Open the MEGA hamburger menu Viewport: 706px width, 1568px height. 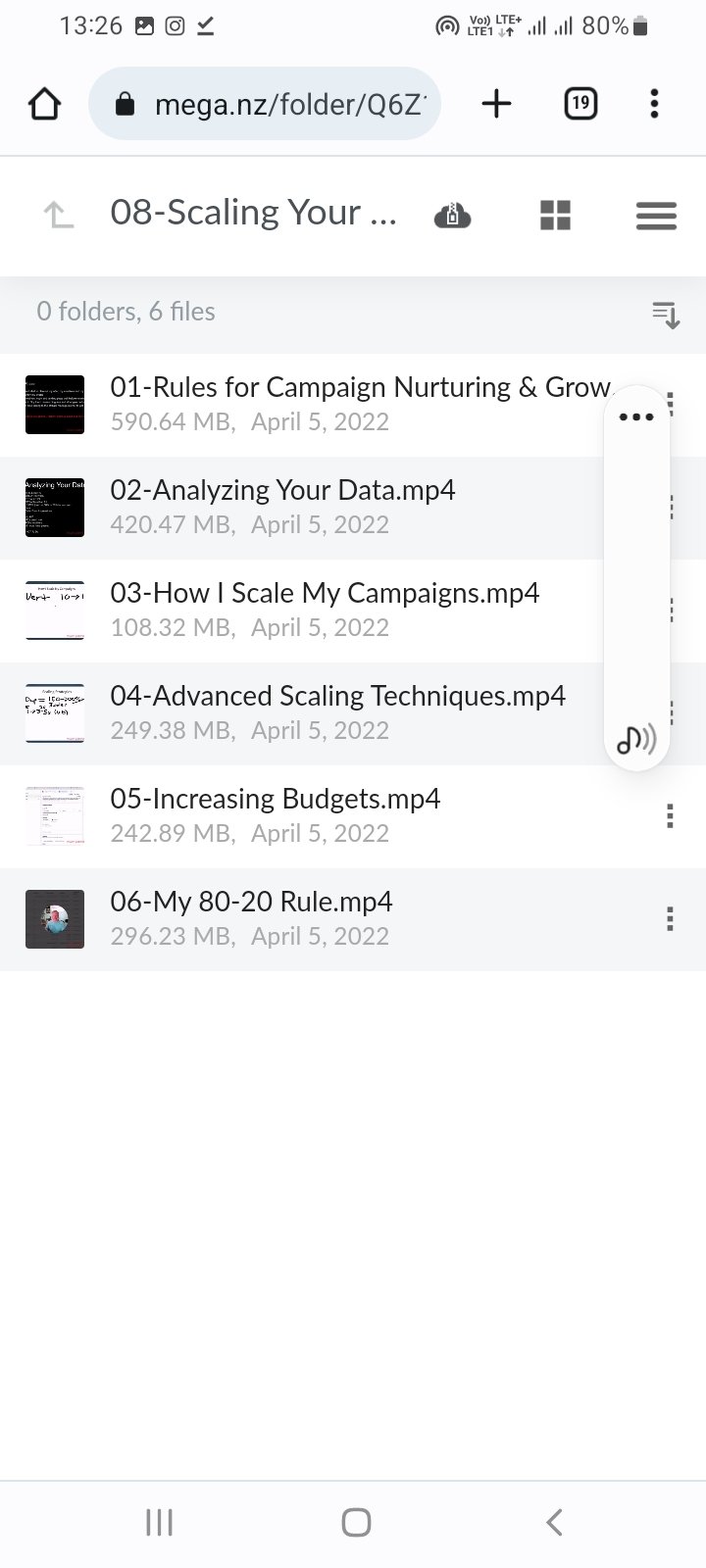coord(656,216)
